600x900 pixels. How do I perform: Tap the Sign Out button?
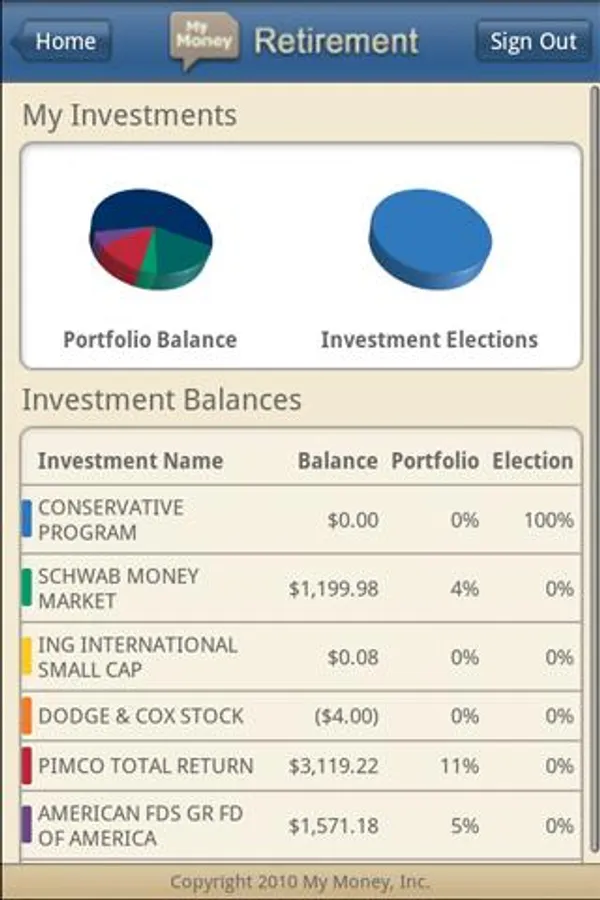[533, 41]
